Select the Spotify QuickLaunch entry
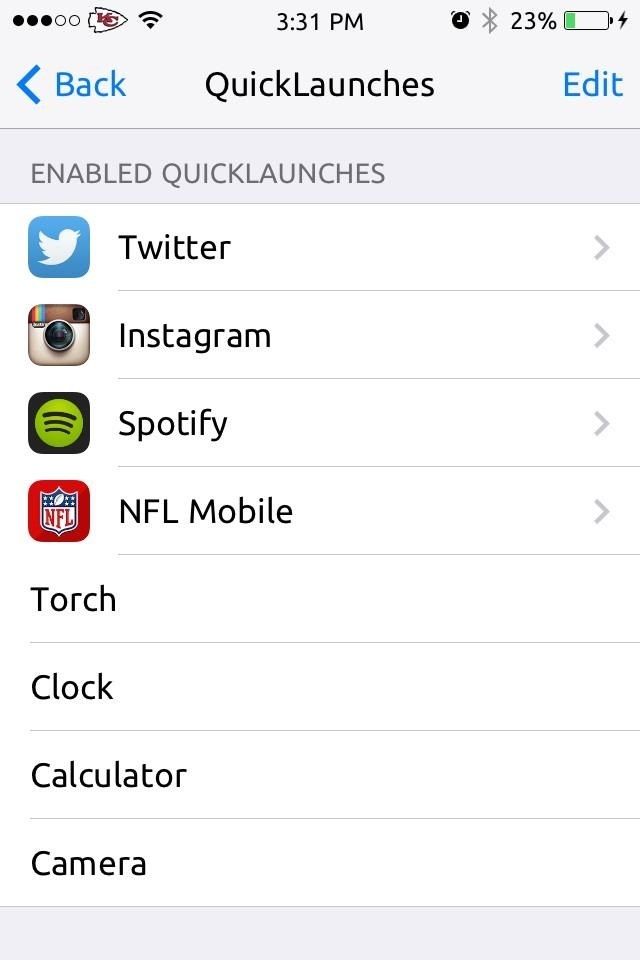Viewport: 640px width, 960px height. point(320,423)
